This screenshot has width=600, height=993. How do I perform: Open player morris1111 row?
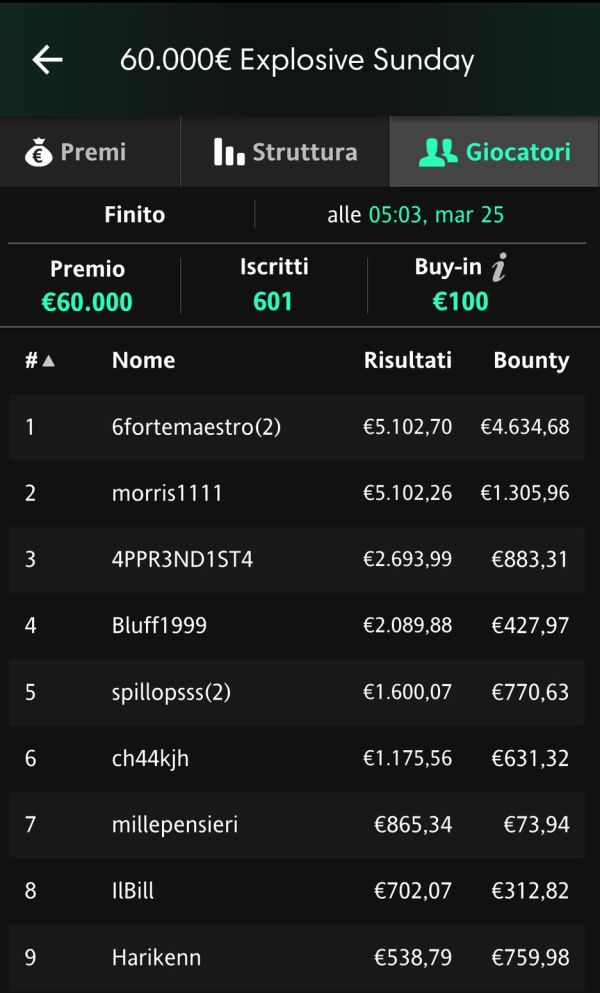[x=297, y=493]
